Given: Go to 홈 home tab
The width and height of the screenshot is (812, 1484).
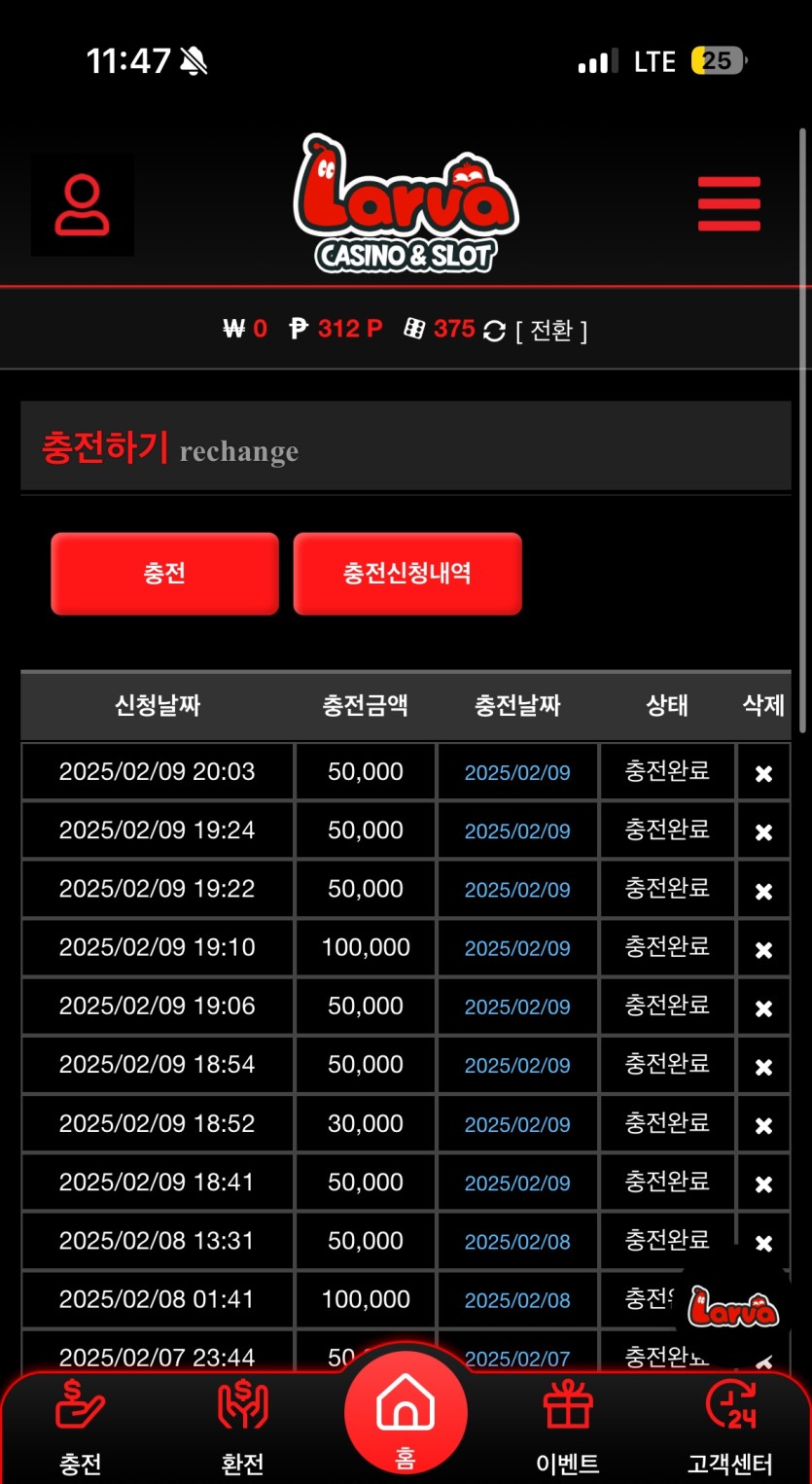Looking at the screenshot, I should coord(406,1415).
